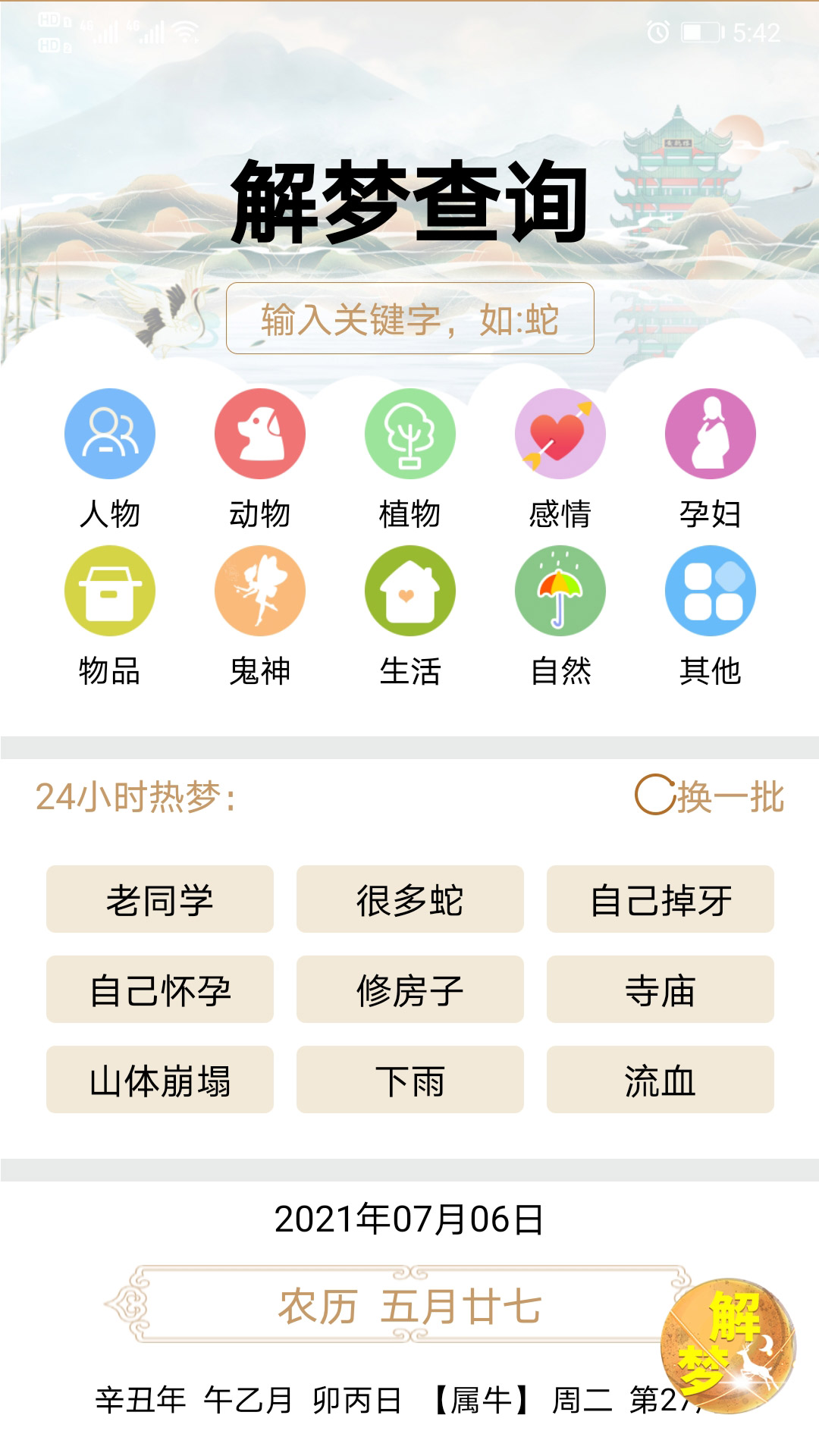Tap the 植物 plant category icon

[x=409, y=434]
